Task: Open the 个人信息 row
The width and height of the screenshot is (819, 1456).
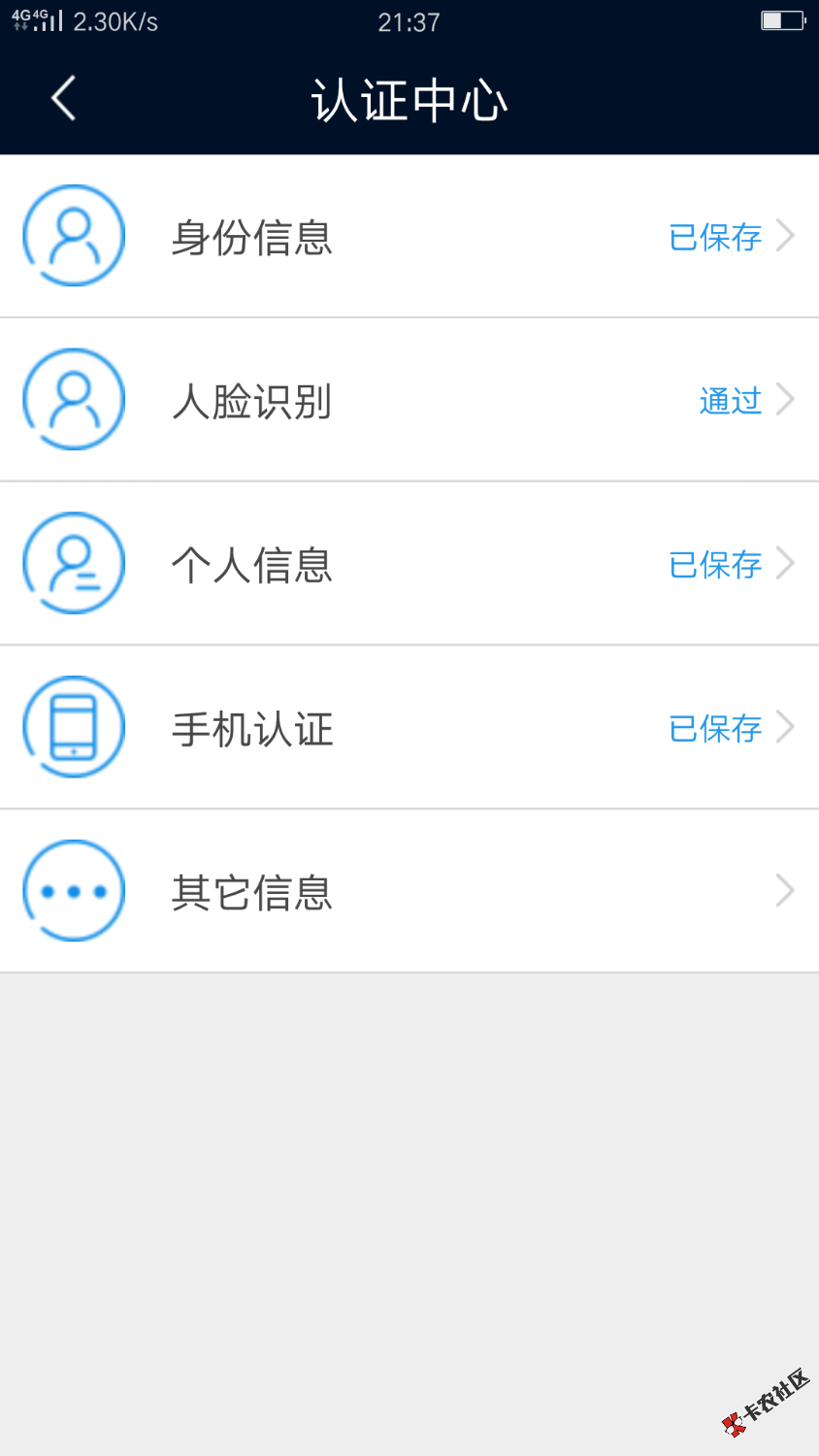Action: [x=409, y=563]
